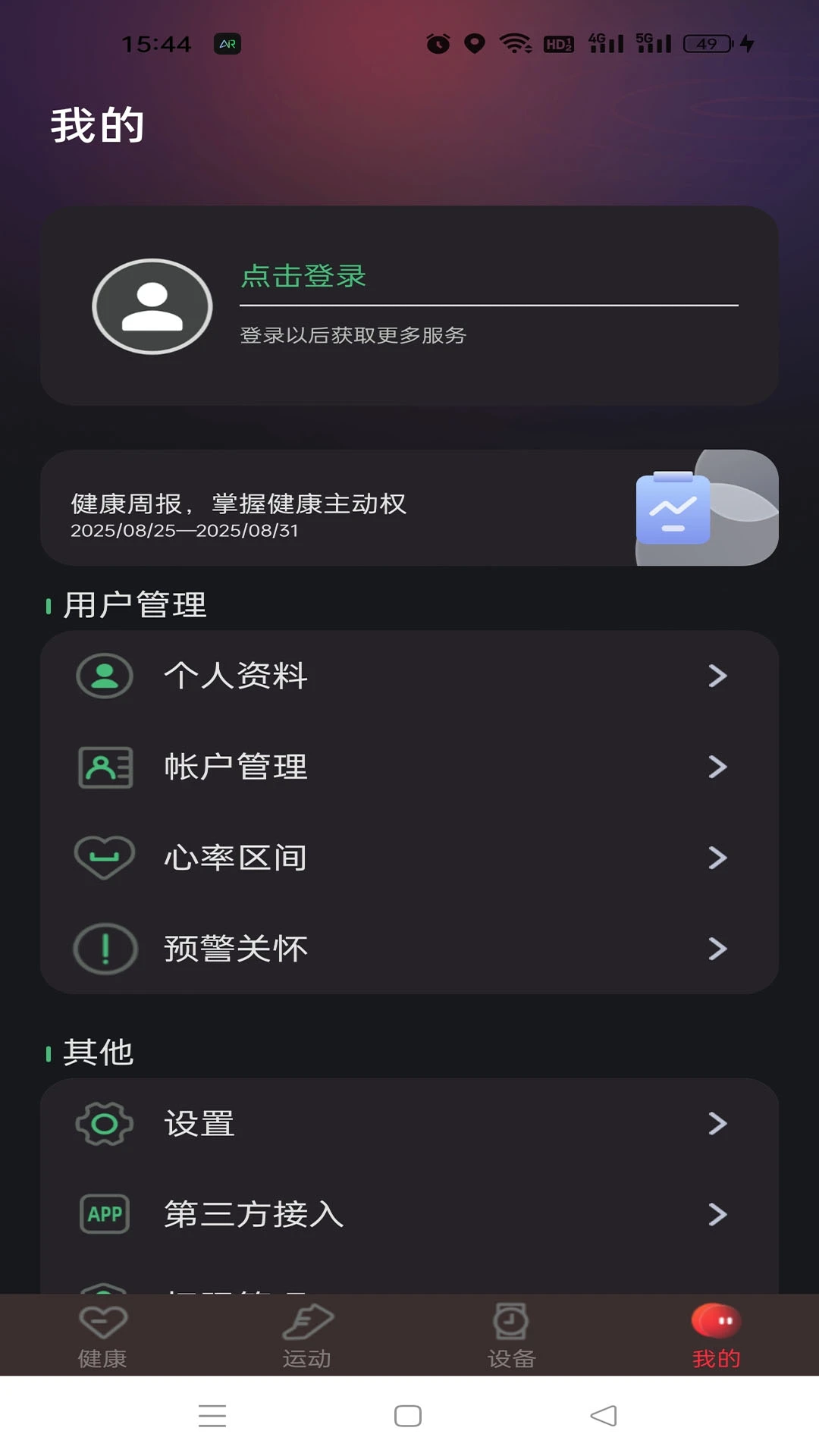Click the health weekly report clipboard icon
Screen dimensions: 819x1456
tap(673, 508)
